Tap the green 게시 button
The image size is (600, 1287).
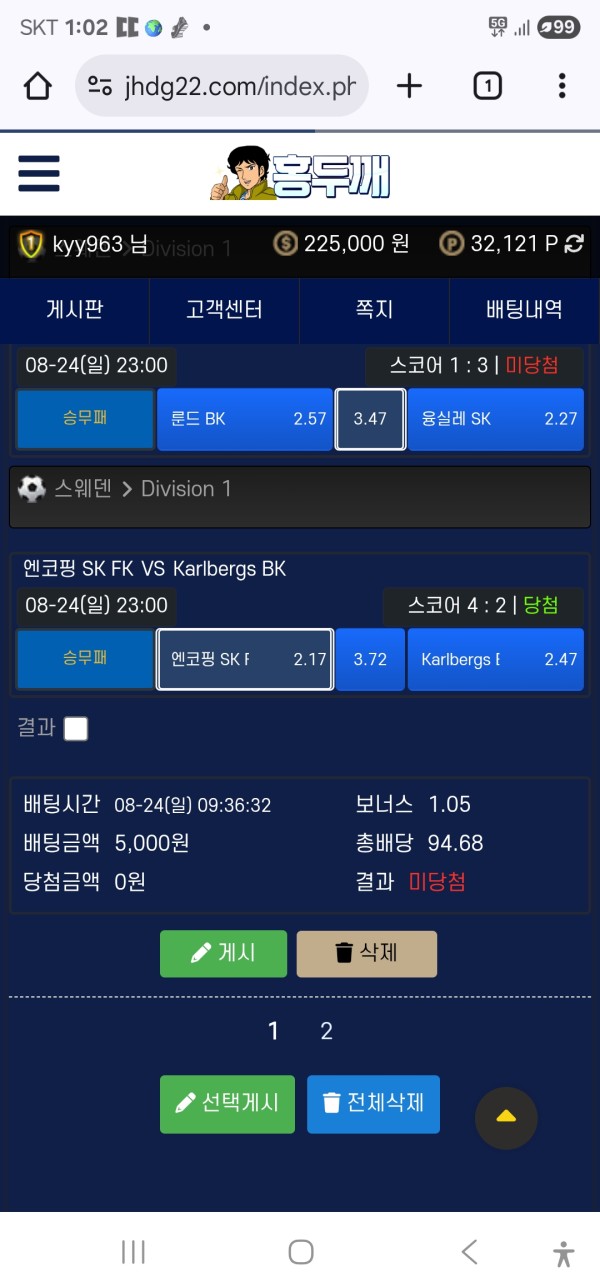(x=223, y=953)
